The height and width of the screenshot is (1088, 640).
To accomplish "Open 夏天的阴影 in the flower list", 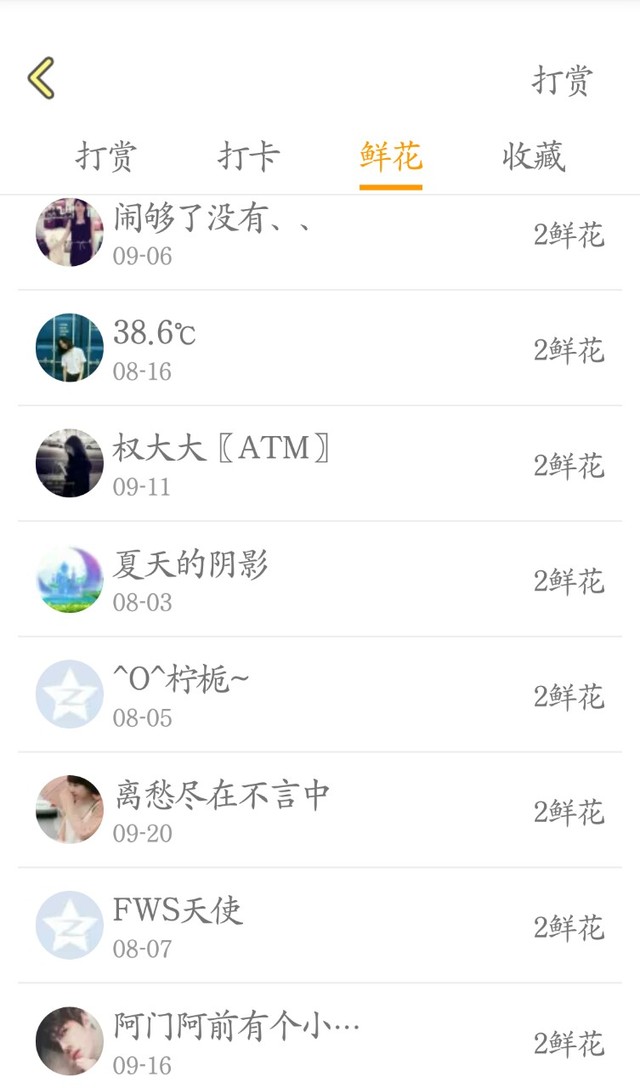I will 320,580.
